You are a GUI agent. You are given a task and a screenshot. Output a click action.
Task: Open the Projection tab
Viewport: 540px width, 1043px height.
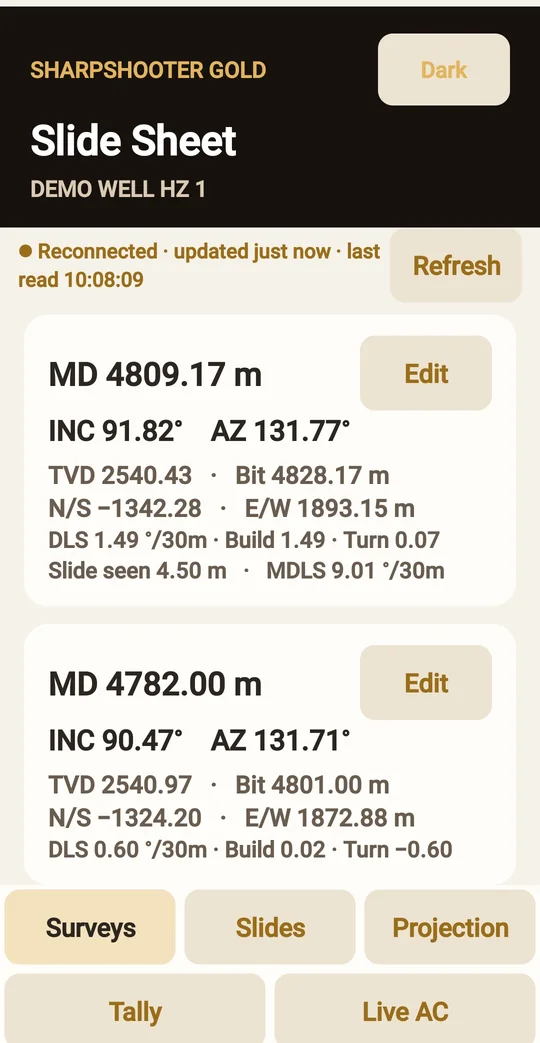450,927
